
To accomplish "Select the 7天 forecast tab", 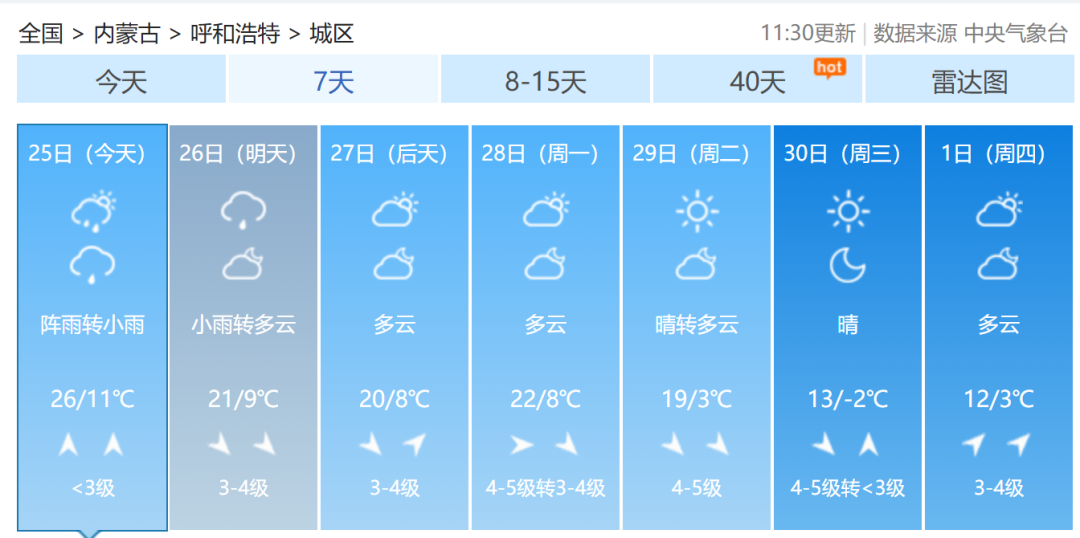I will pyautogui.click(x=333, y=79).
